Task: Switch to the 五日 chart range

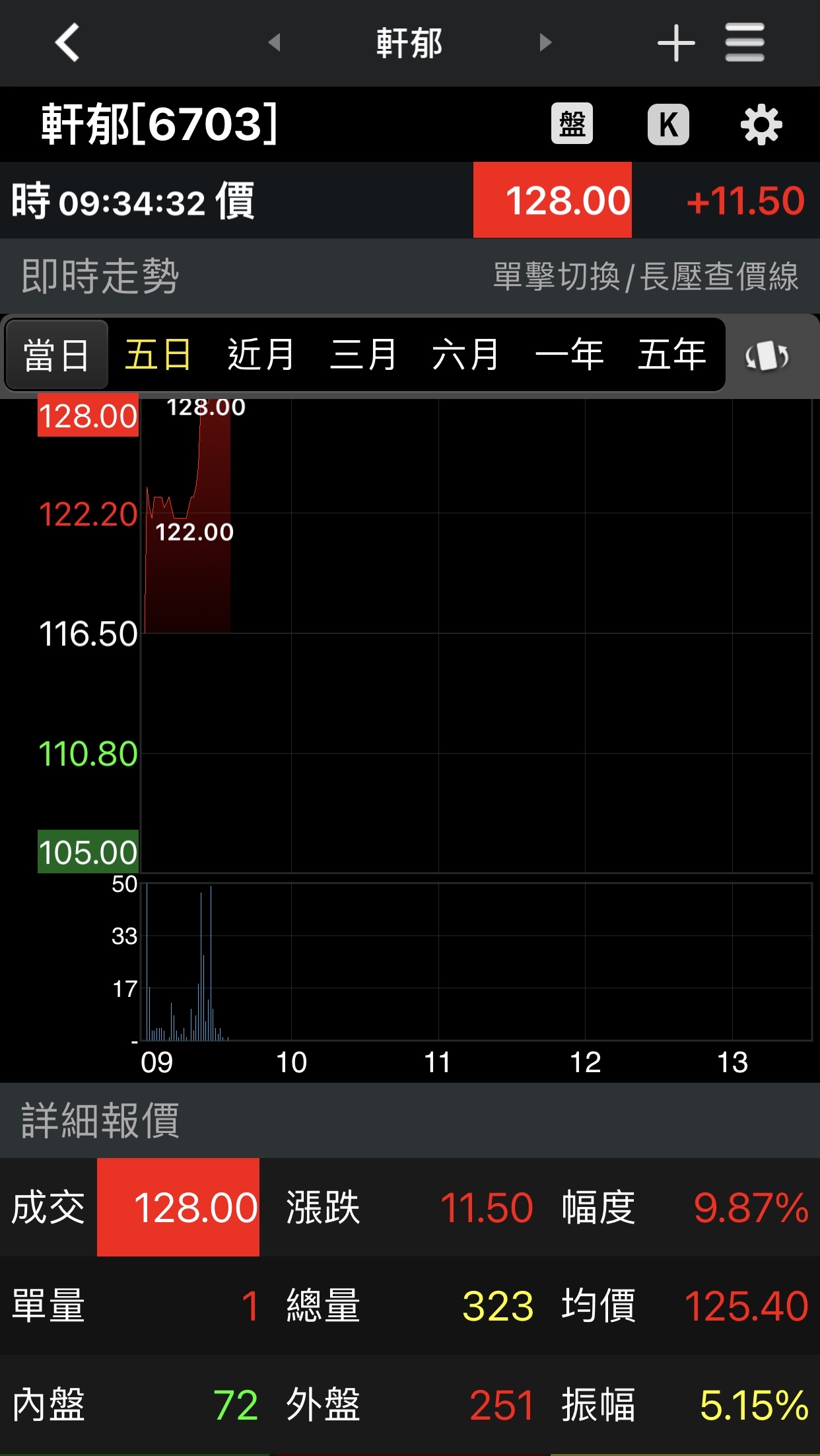Action: (x=158, y=355)
